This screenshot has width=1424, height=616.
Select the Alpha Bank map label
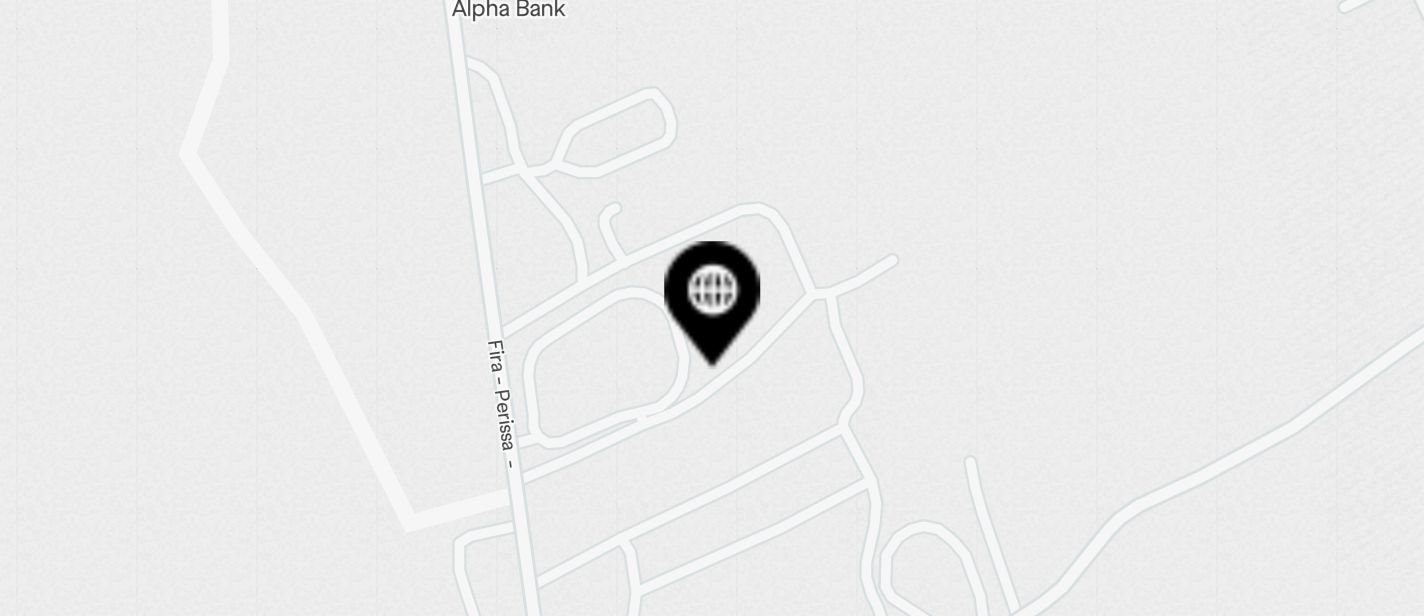coord(508,9)
